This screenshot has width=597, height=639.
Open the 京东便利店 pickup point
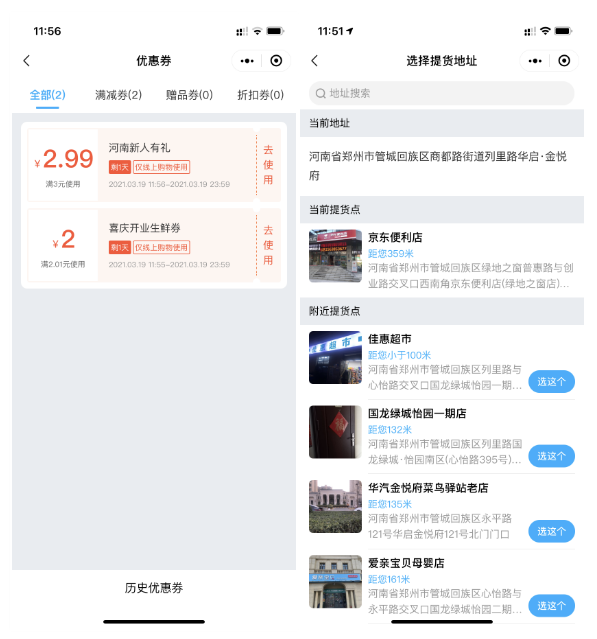click(x=442, y=260)
